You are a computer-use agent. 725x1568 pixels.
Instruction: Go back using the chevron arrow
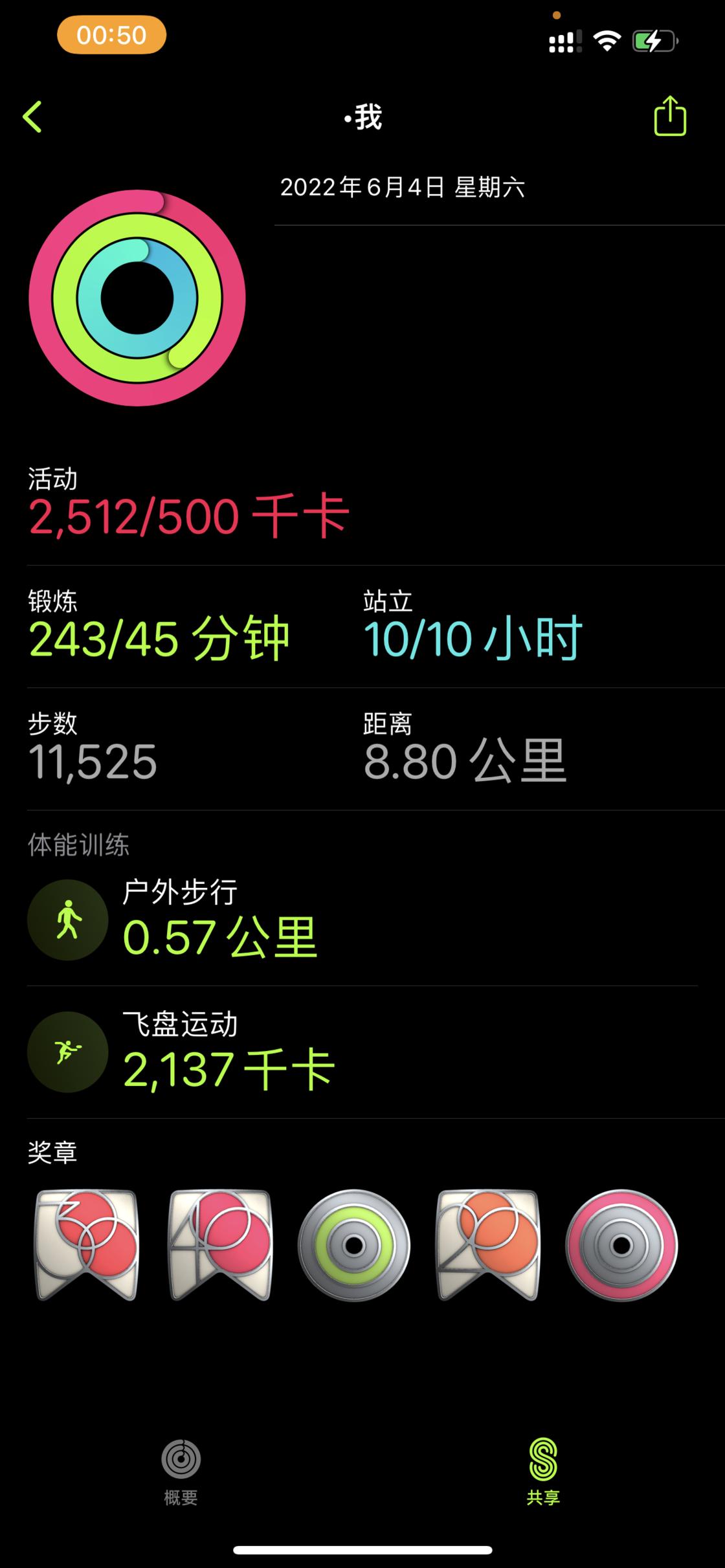[33, 118]
